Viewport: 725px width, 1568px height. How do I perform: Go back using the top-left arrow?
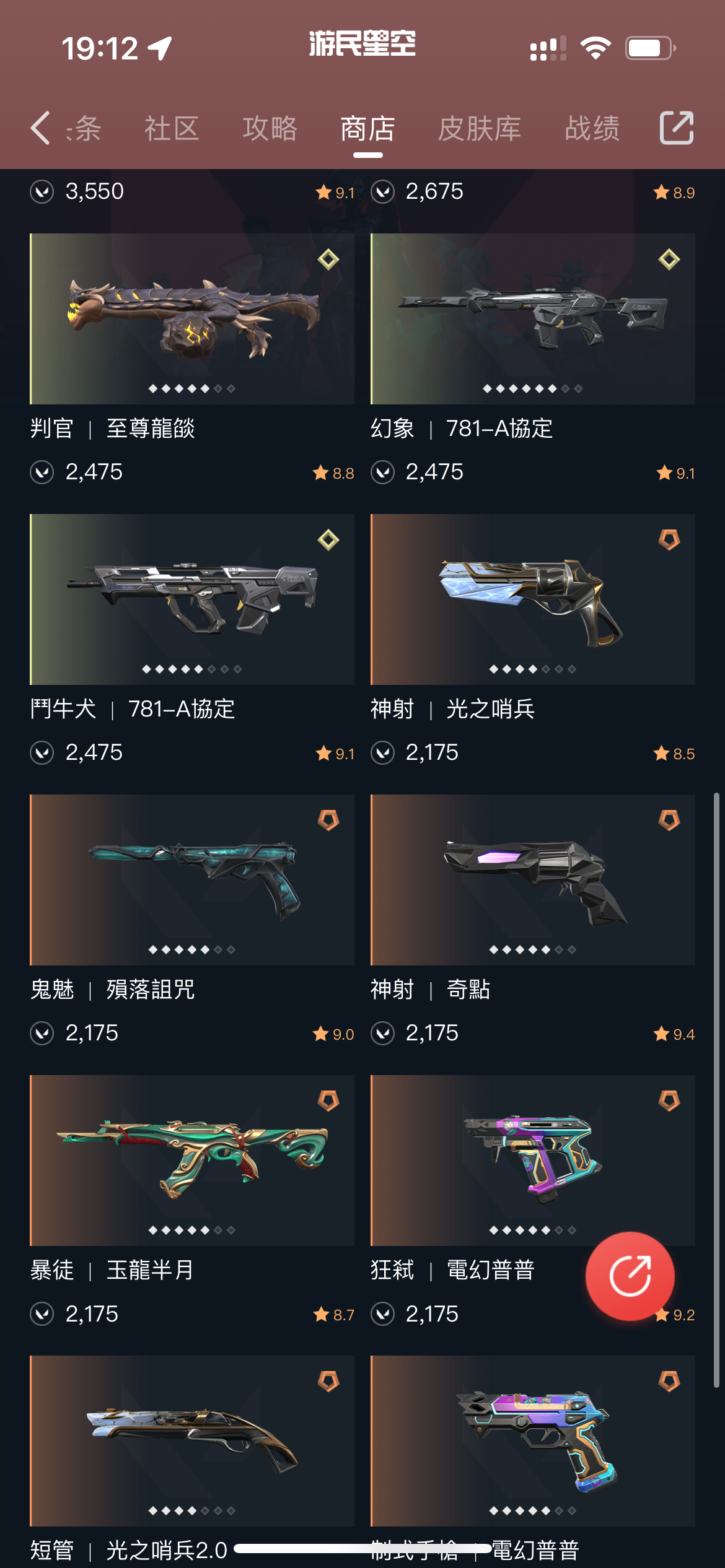click(x=40, y=128)
